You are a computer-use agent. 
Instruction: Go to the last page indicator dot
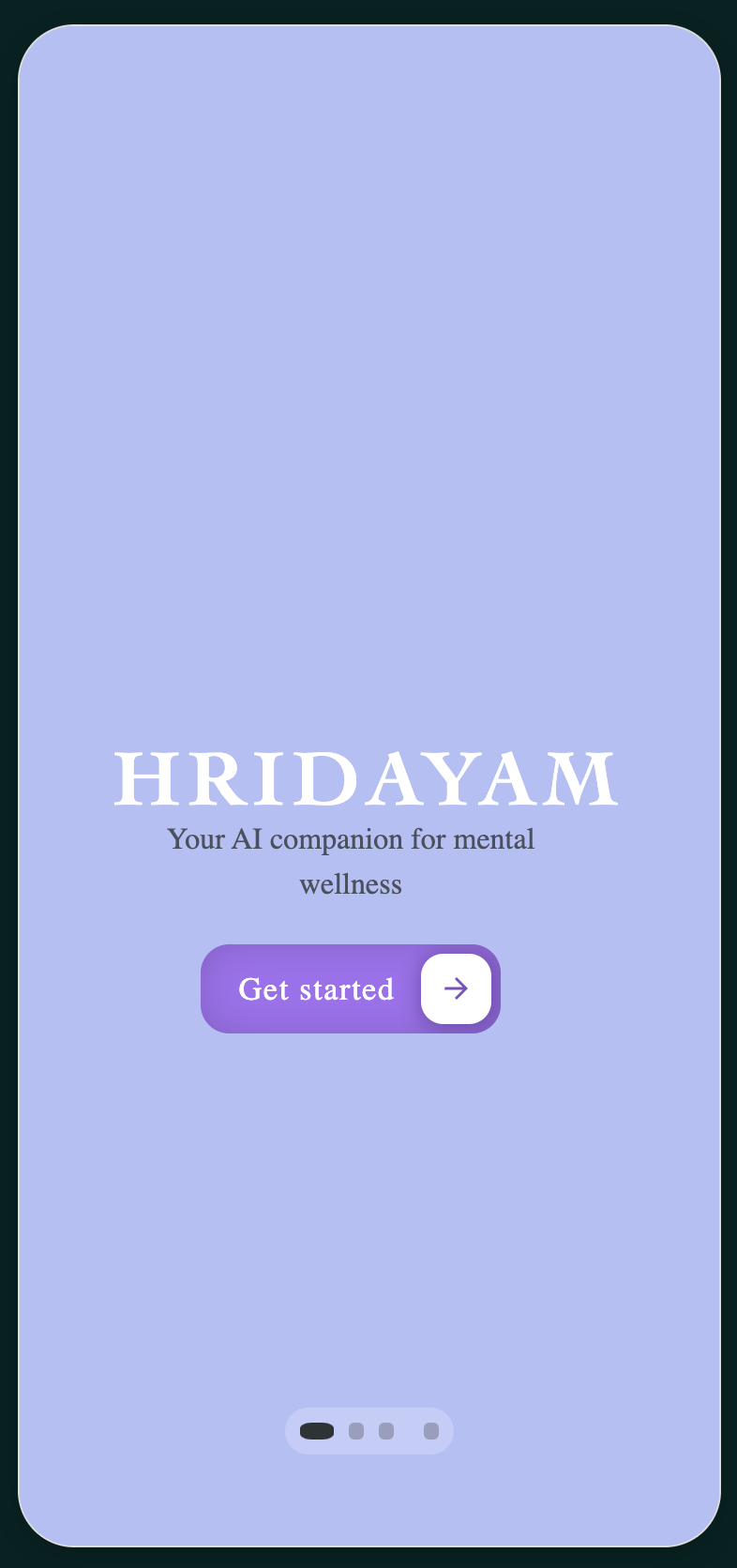pyautogui.click(x=431, y=1431)
